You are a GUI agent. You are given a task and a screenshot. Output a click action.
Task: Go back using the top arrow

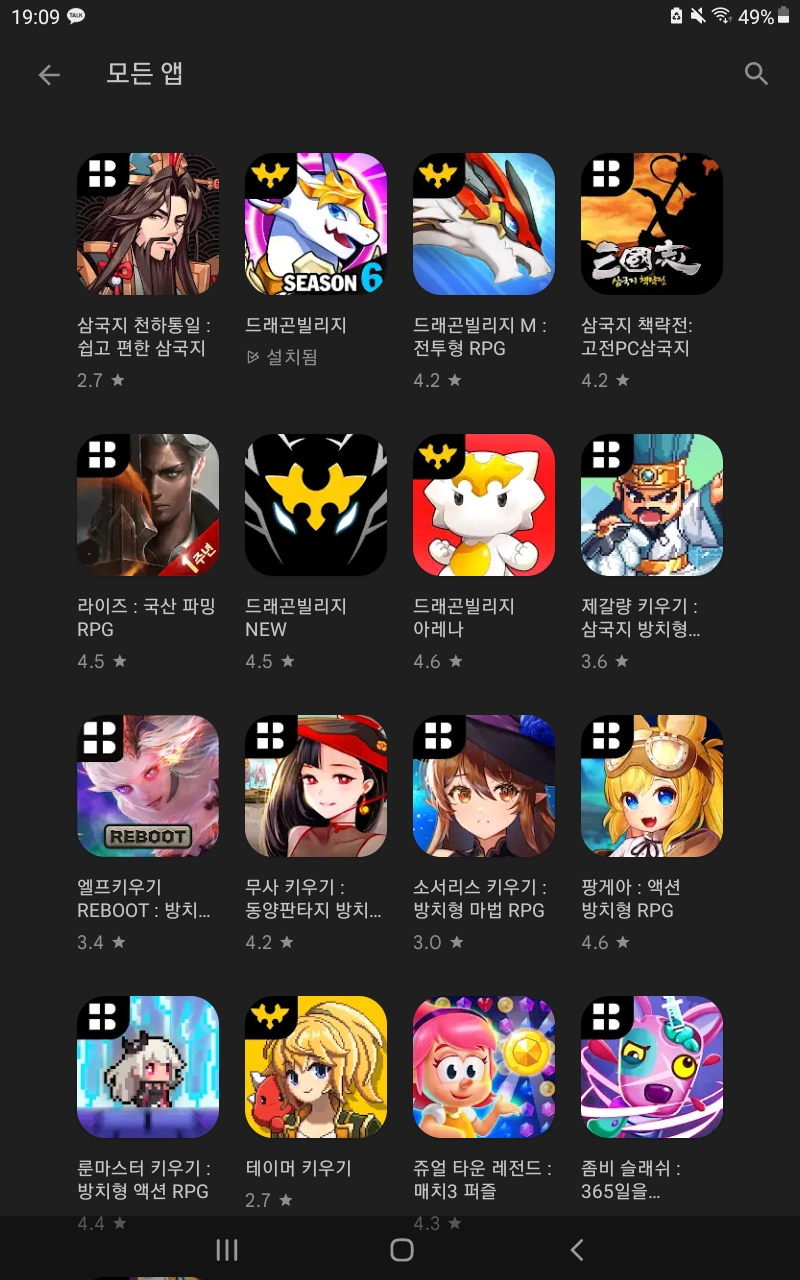coord(49,74)
